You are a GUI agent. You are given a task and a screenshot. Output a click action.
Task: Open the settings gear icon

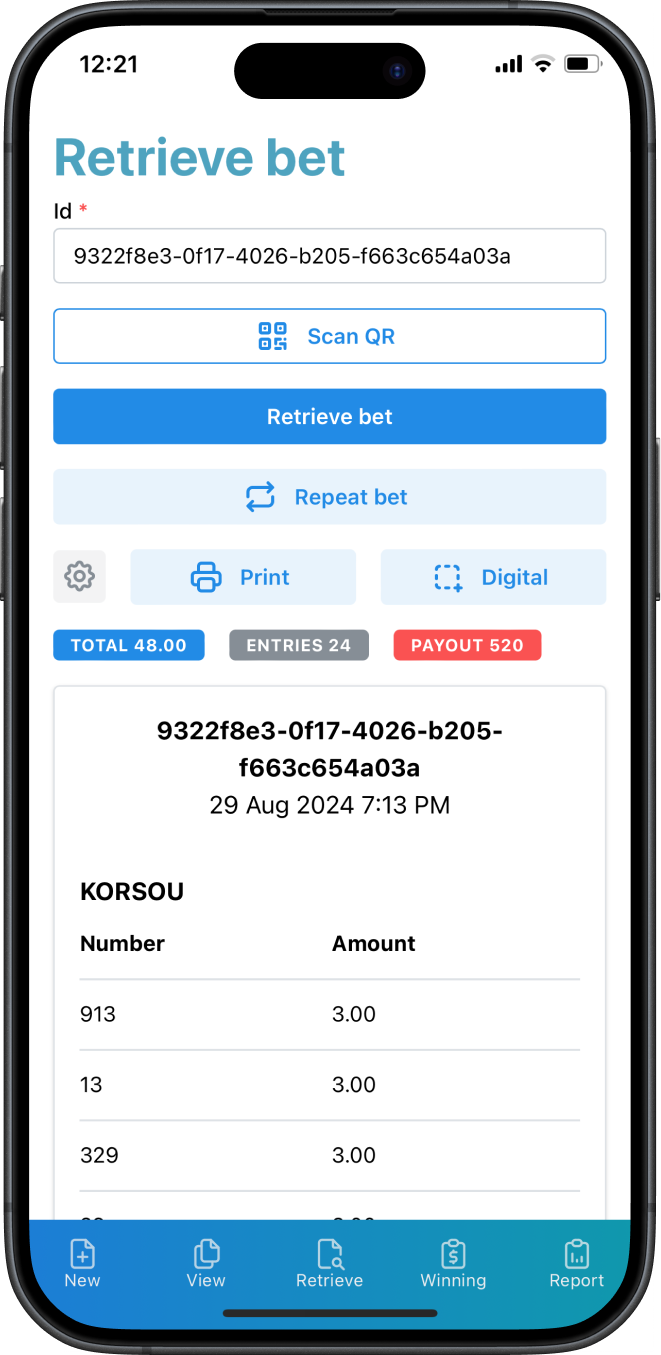(79, 576)
